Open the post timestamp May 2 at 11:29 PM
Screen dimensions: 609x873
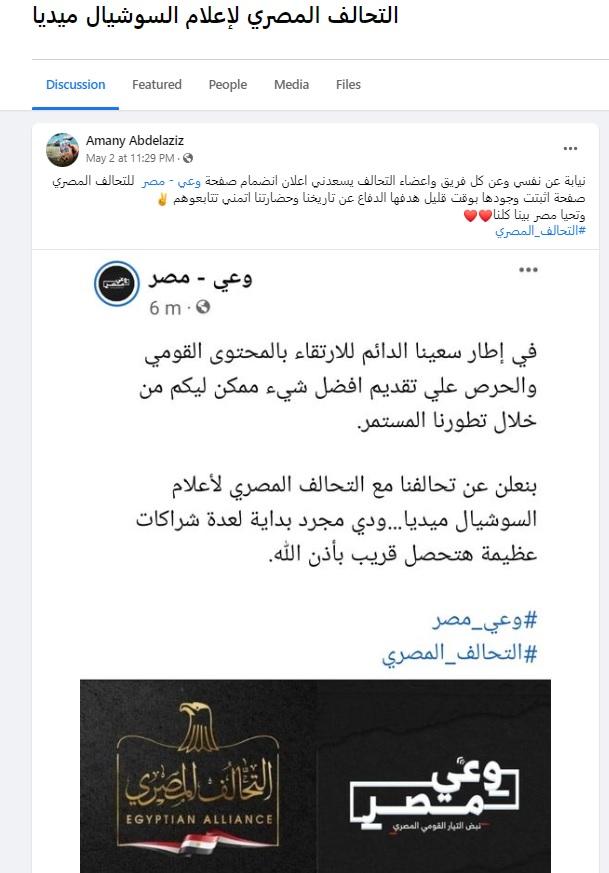tap(131, 158)
